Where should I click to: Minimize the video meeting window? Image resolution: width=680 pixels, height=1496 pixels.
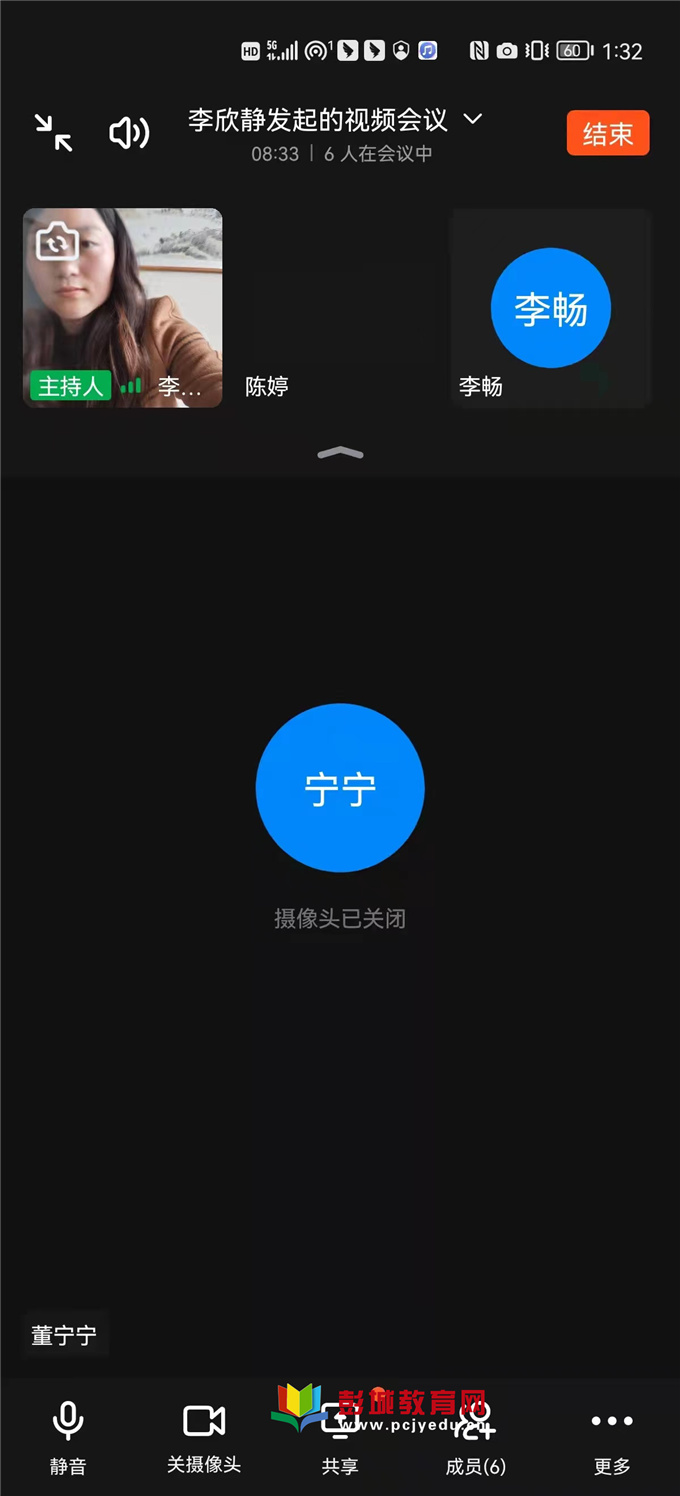(53, 133)
